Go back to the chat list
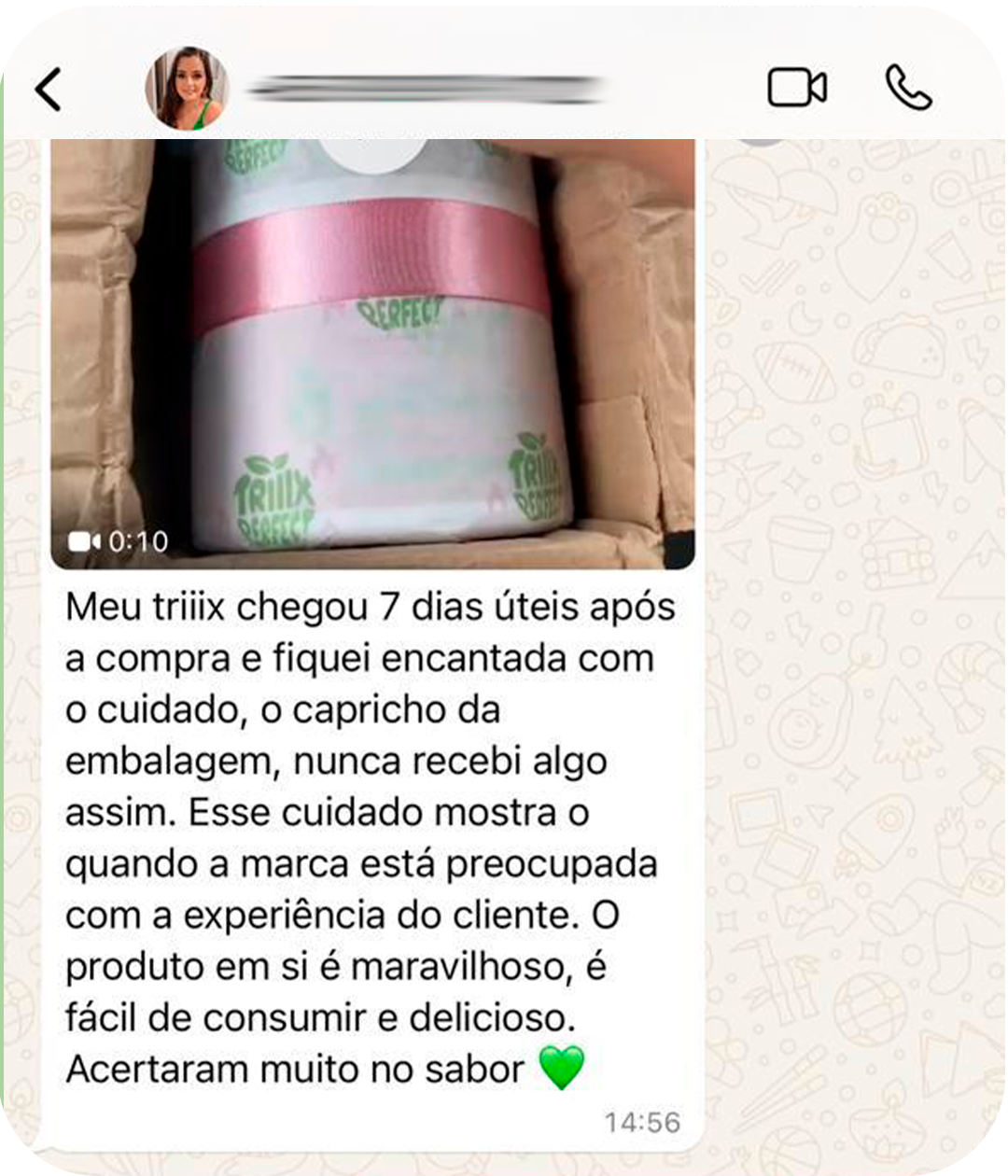This screenshot has width=1008, height=1176. (x=49, y=90)
